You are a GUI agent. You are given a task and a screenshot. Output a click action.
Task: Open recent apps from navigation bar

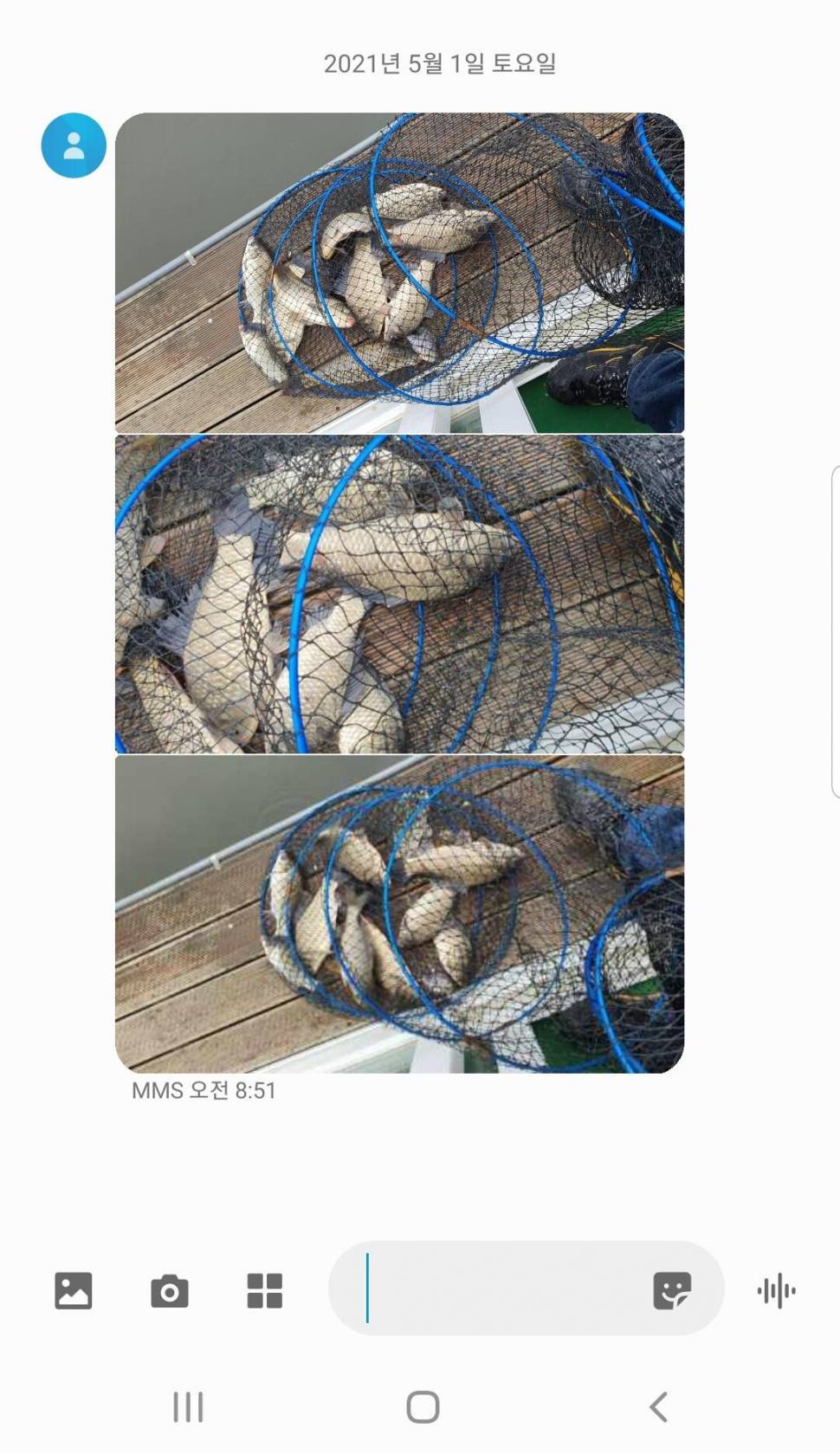(x=188, y=1407)
